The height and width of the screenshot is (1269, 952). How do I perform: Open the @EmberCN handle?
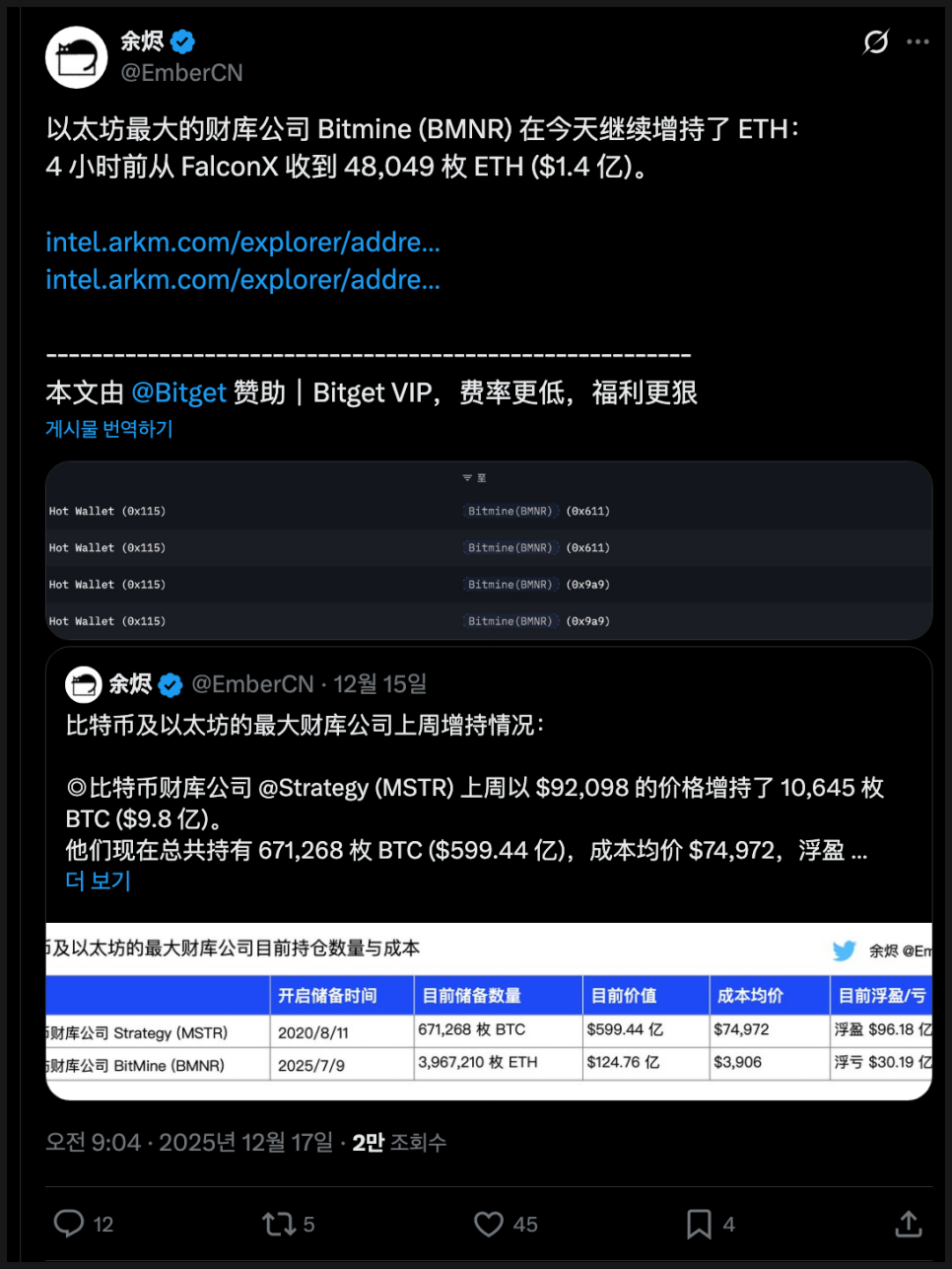pos(181,73)
